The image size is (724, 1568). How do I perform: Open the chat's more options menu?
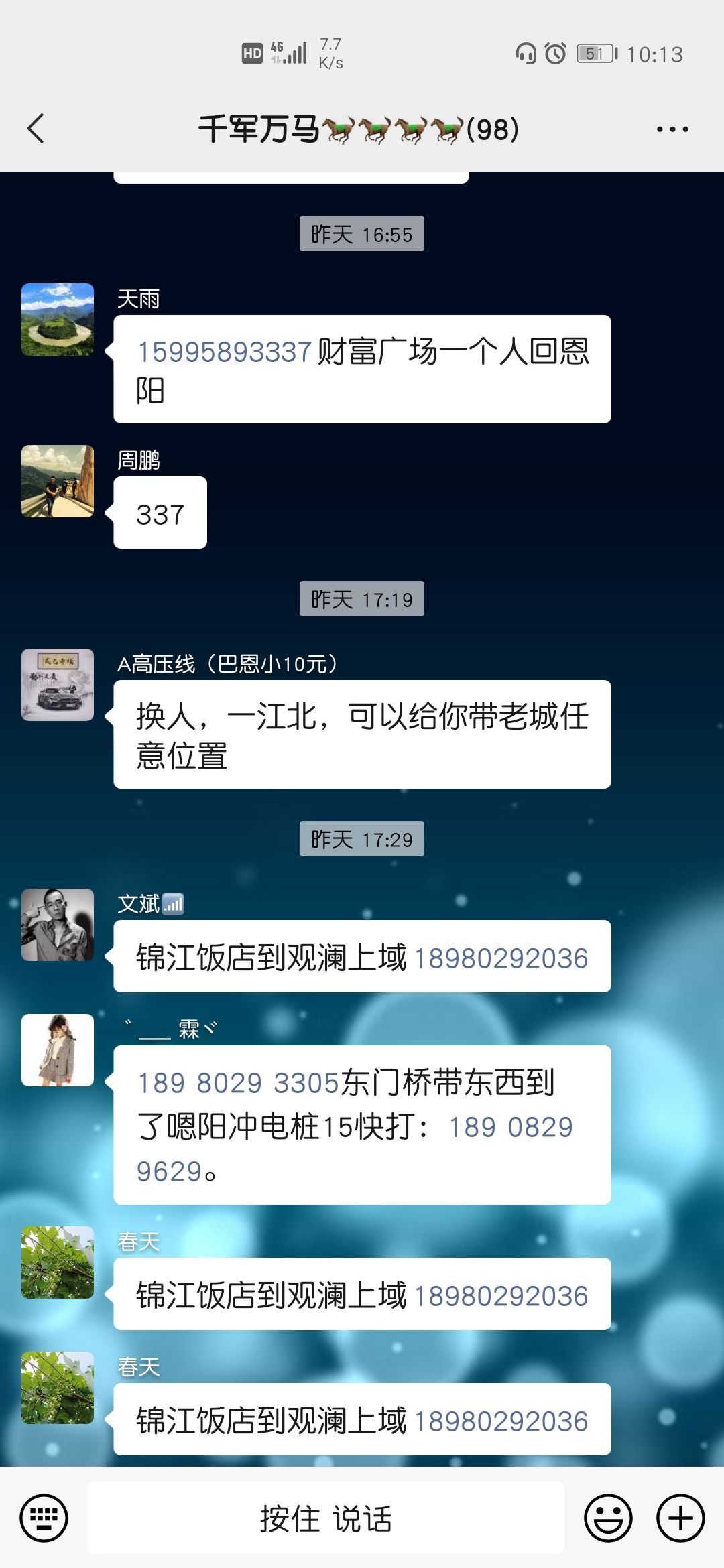[672, 129]
